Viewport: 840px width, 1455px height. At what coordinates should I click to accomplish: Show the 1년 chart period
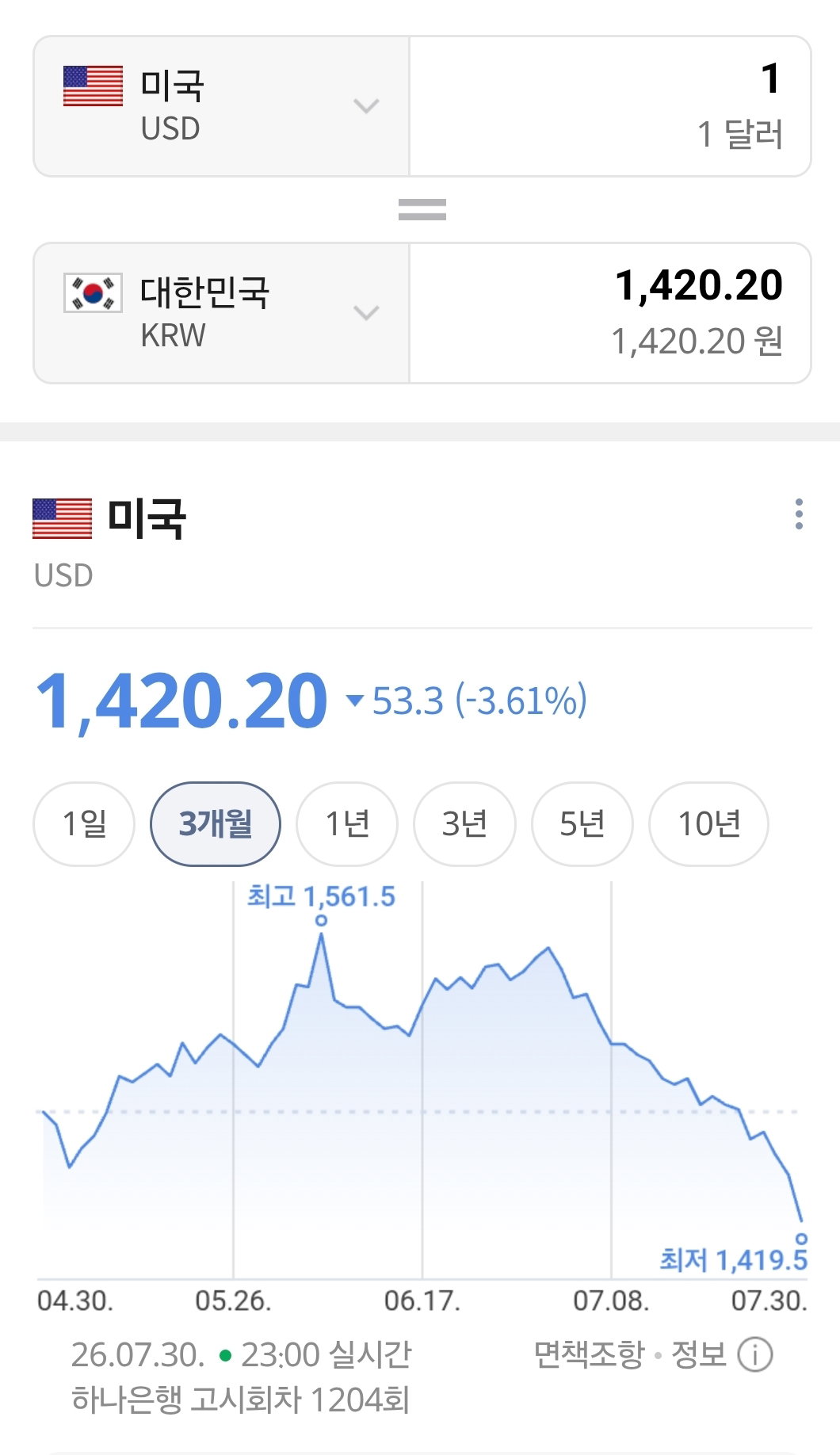tap(347, 824)
